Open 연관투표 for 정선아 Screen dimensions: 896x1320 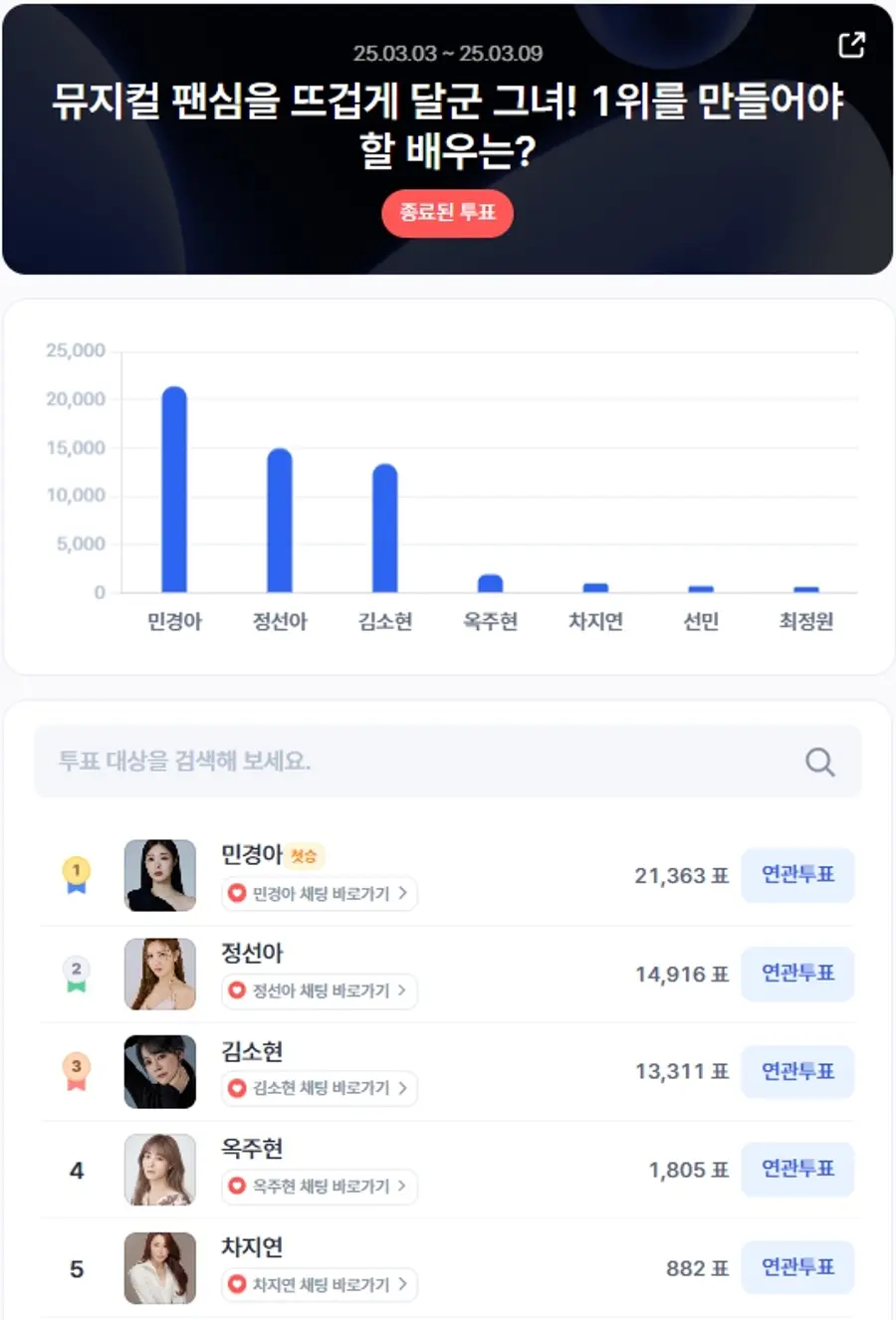click(798, 974)
